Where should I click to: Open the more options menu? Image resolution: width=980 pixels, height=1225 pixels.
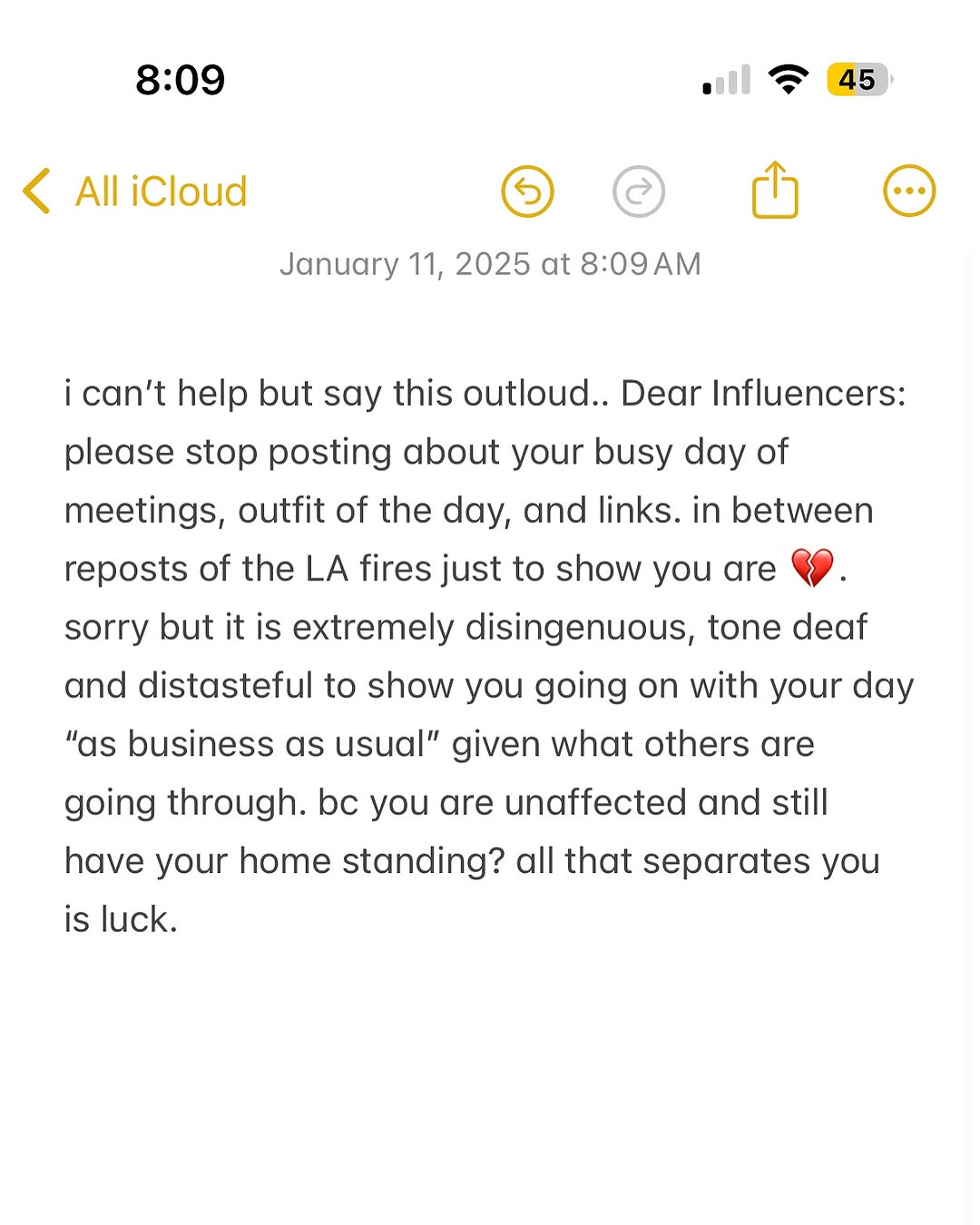[x=908, y=191]
